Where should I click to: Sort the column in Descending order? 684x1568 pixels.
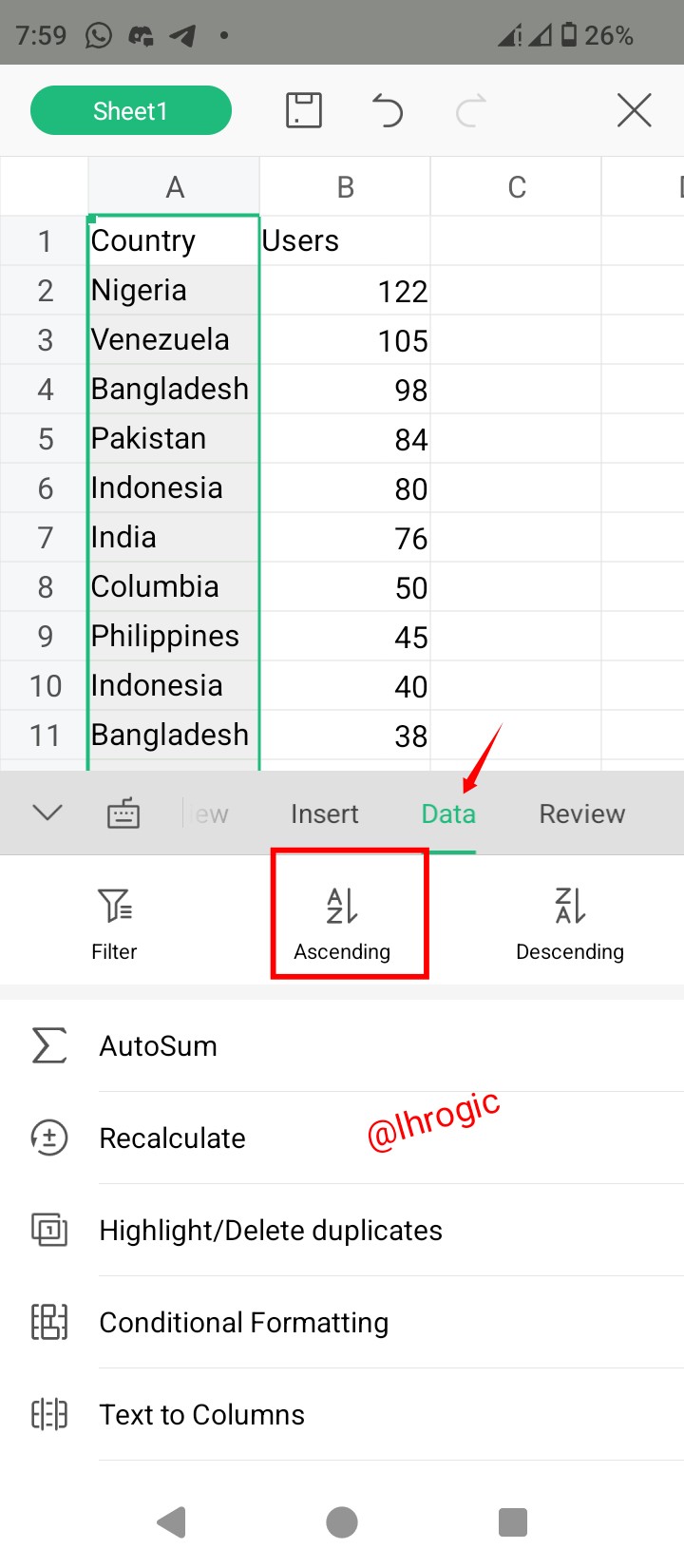(x=570, y=922)
